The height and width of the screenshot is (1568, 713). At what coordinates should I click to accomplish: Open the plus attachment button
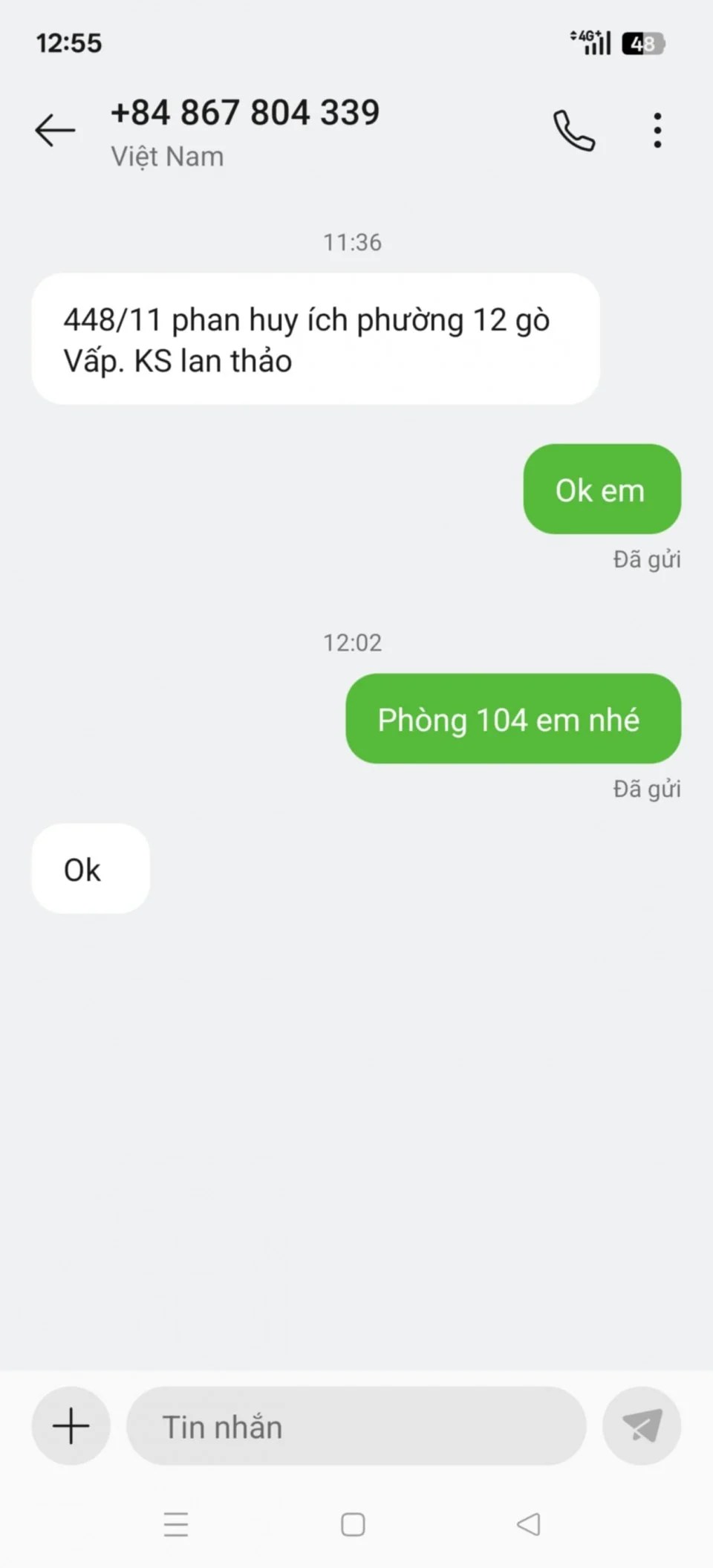point(71,1425)
